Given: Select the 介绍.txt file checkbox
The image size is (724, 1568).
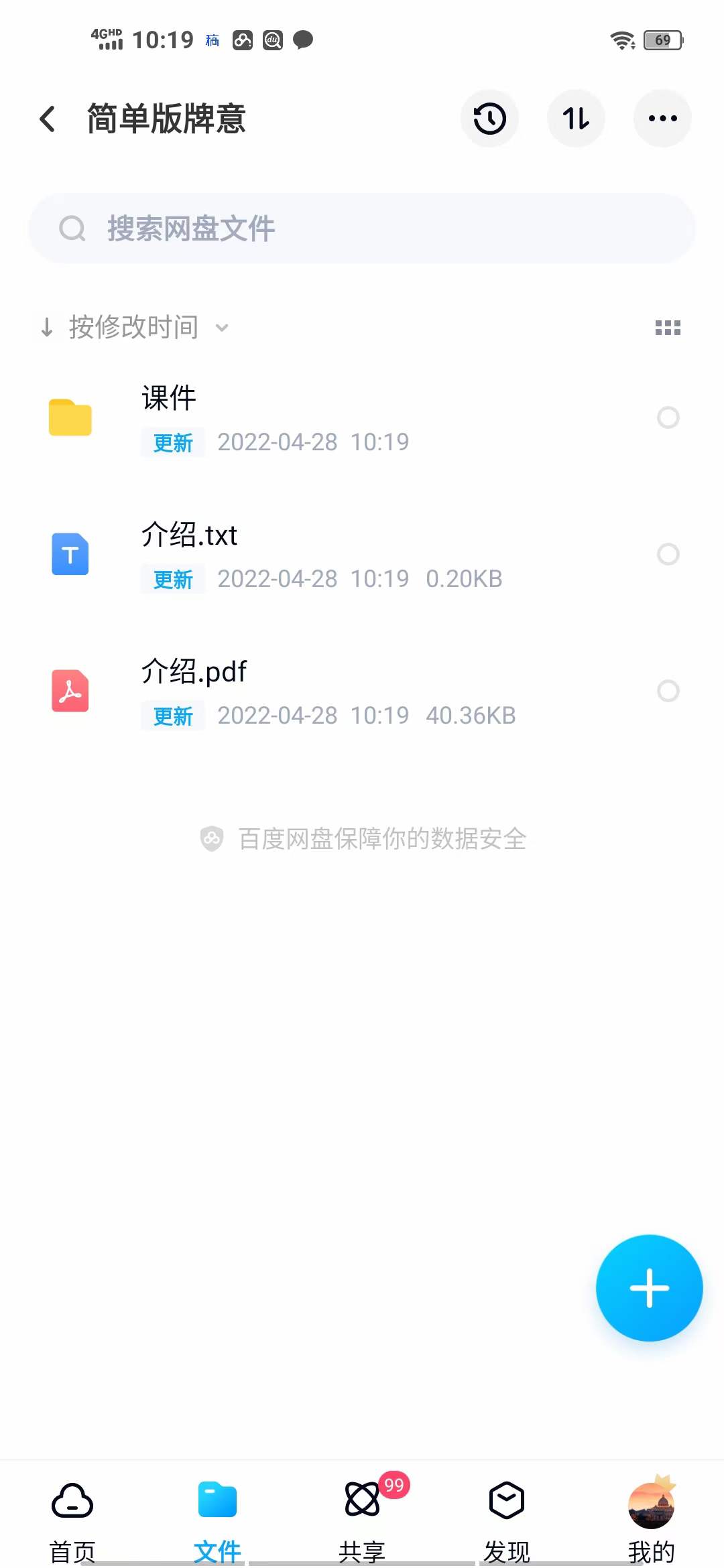Looking at the screenshot, I should (668, 554).
